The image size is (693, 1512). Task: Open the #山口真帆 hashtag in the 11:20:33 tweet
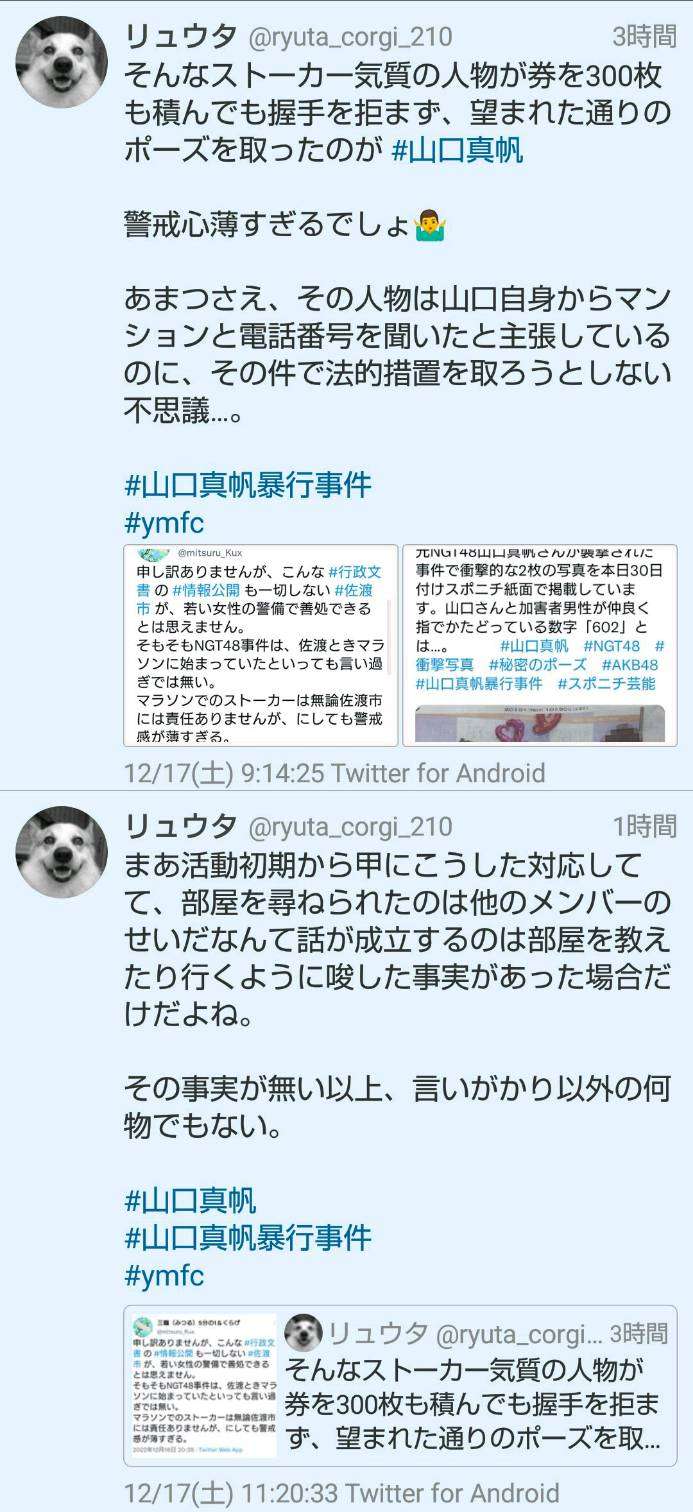point(190,1200)
